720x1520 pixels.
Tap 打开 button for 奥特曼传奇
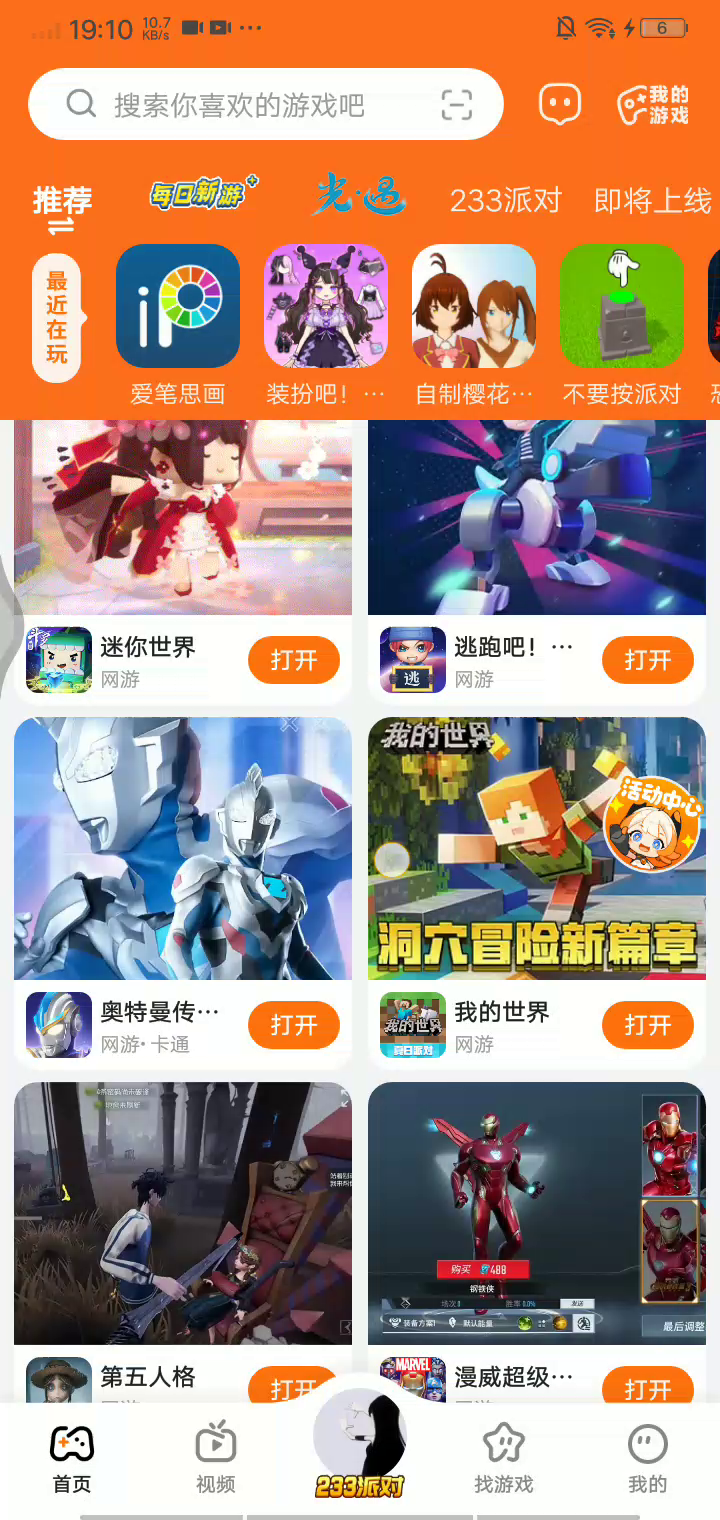point(294,1026)
